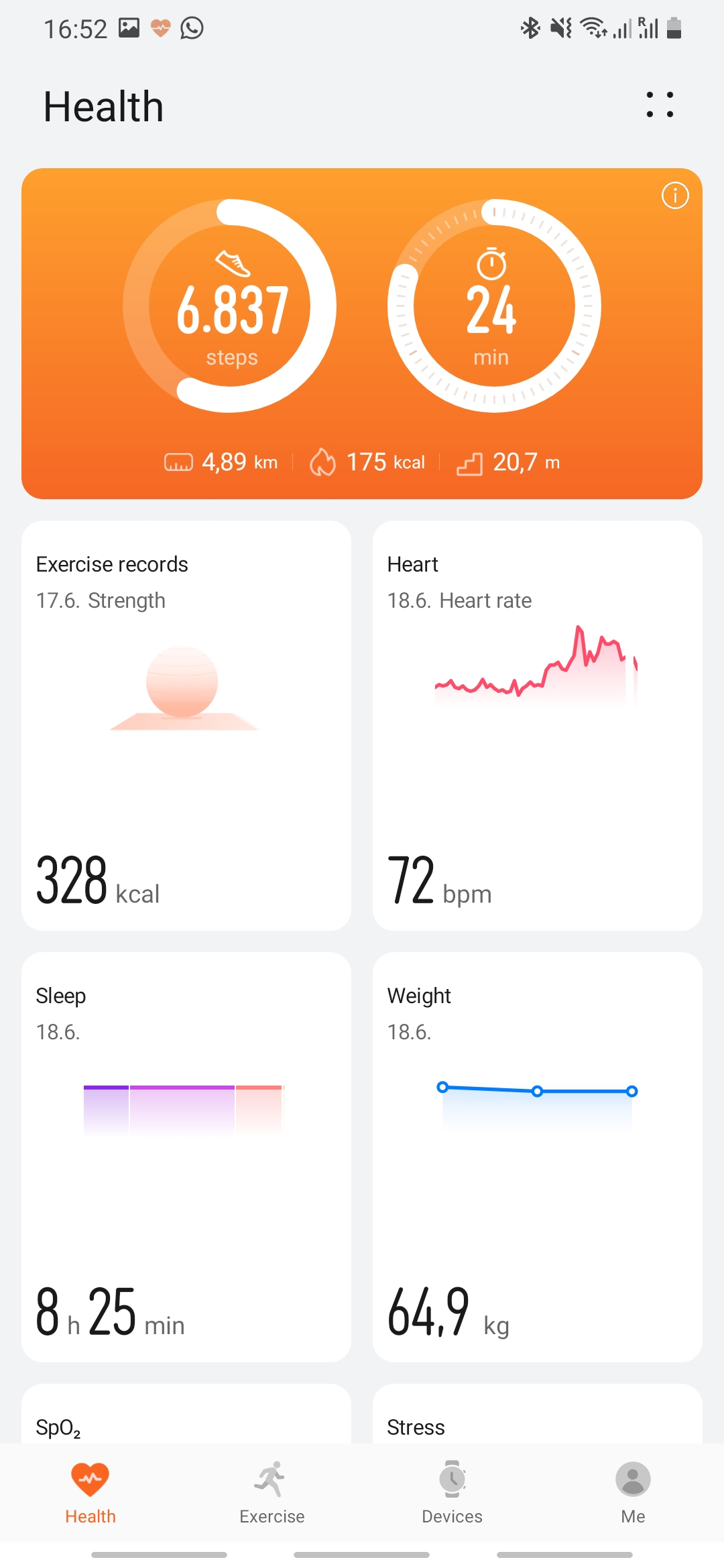Tap the info icon on the activity card
The image size is (724, 1568).
pyautogui.click(x=674, y=196)
